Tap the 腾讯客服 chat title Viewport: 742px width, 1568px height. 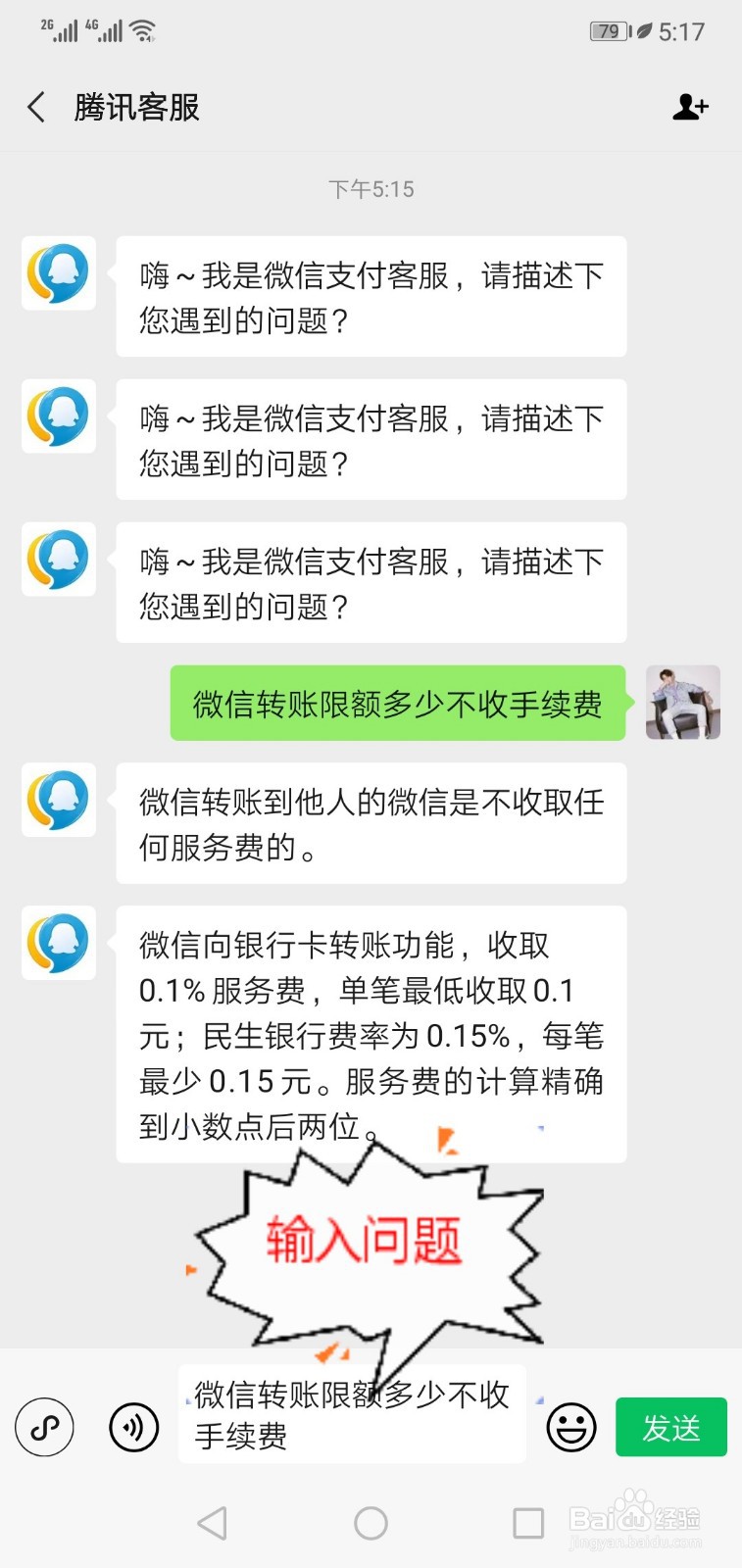(x=137, y=108)
